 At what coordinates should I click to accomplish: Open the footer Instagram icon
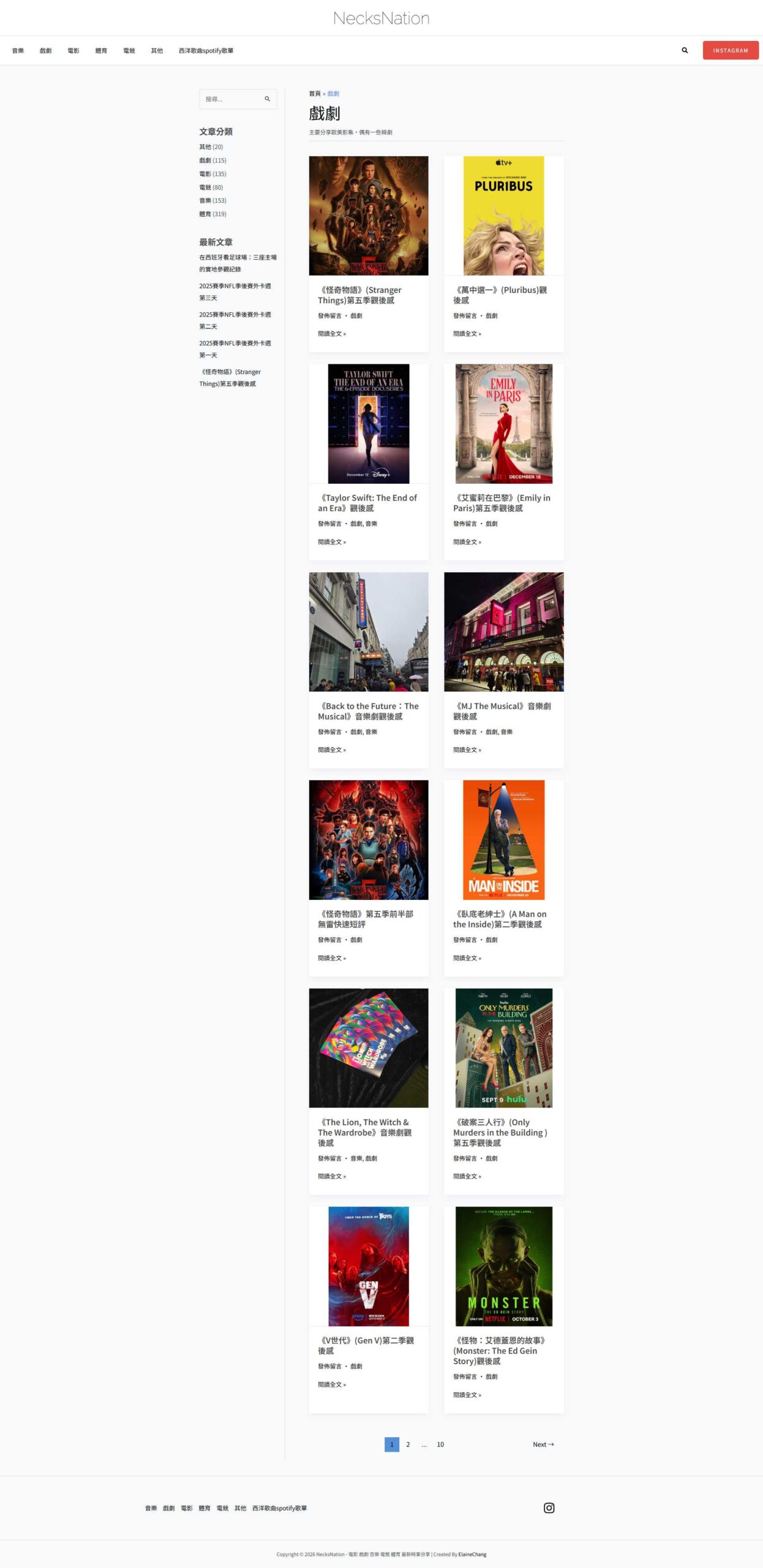(x=549, y=1508)
